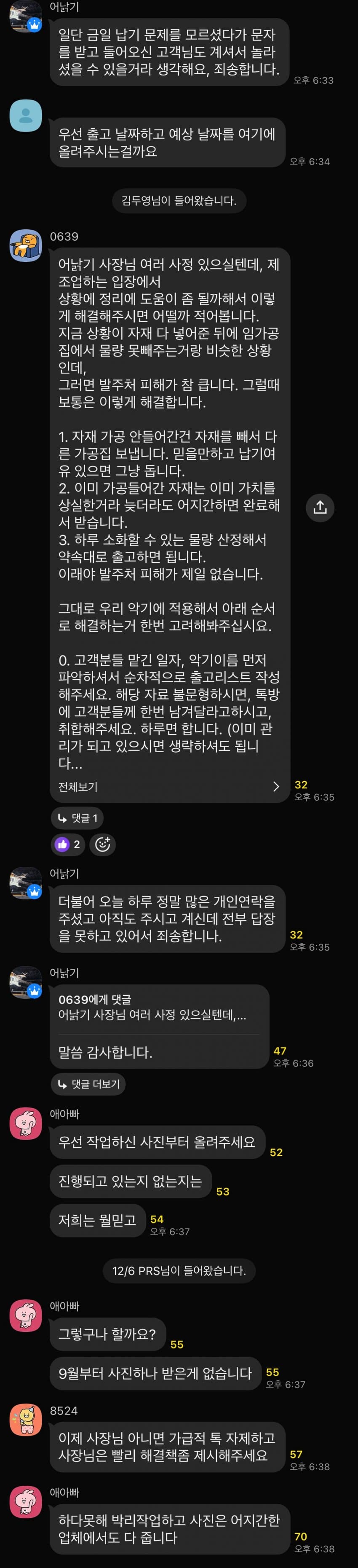Open the 댓글 1 reply thread

77,818
